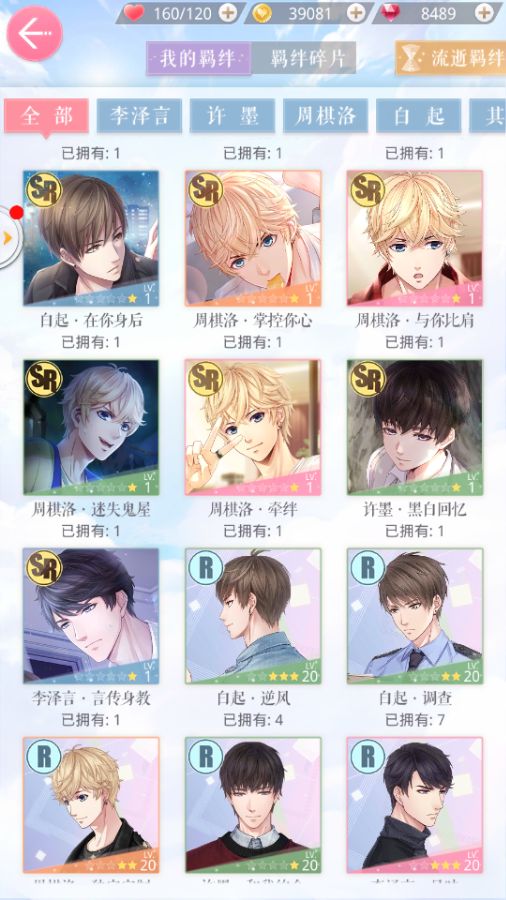Filter cards by 李泽言
This screenshot has width=506, height=900.
tap(139, 115)
